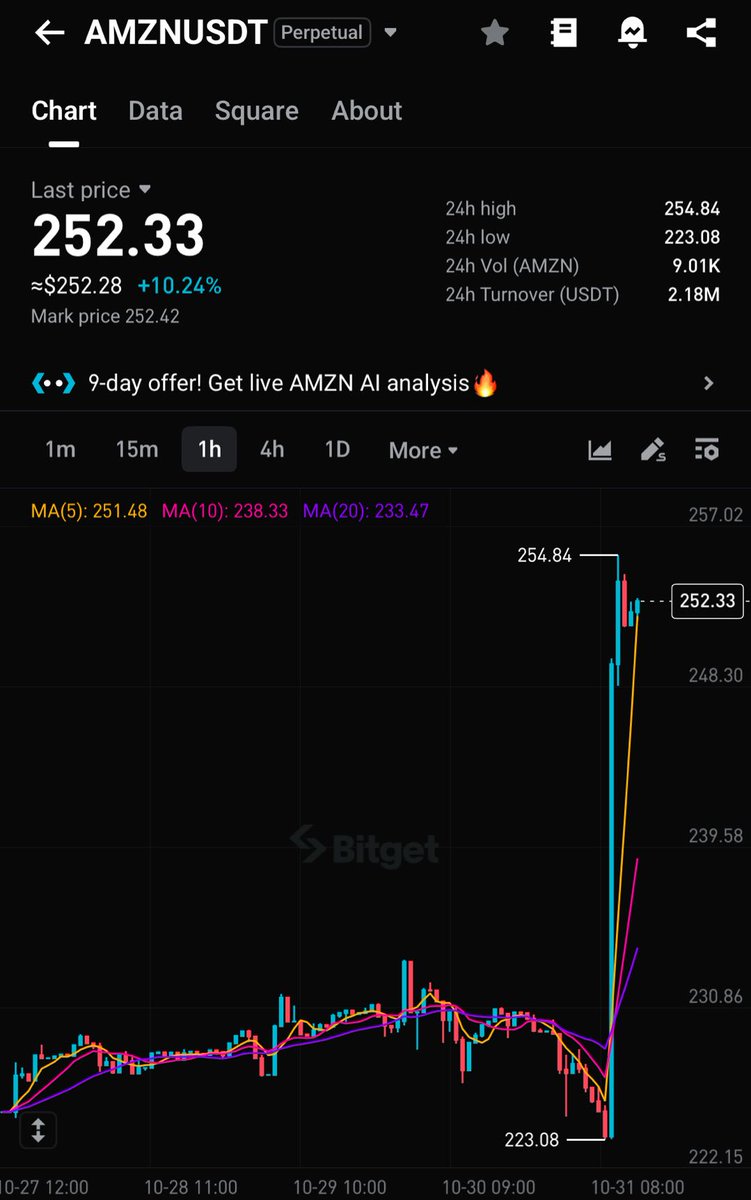Add AMZNUSDT to favorites with the star
The height and width of the screenshot is (1200, 751).
(494, 33)
